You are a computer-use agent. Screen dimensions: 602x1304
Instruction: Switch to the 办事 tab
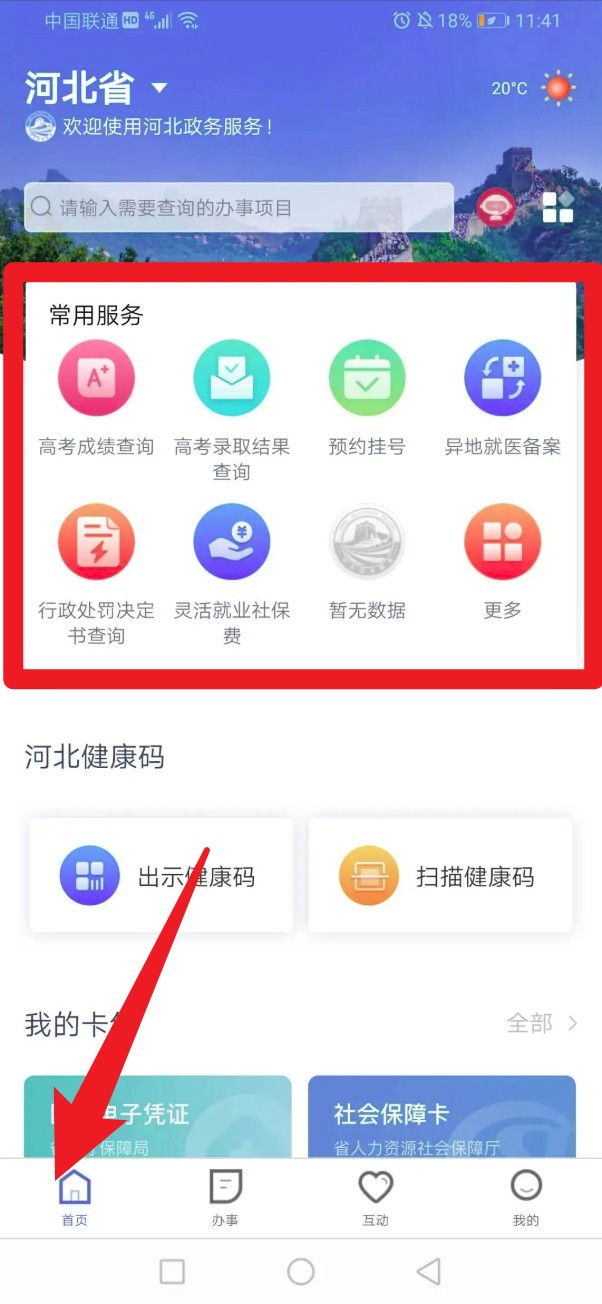click(x=225, y=1197)
